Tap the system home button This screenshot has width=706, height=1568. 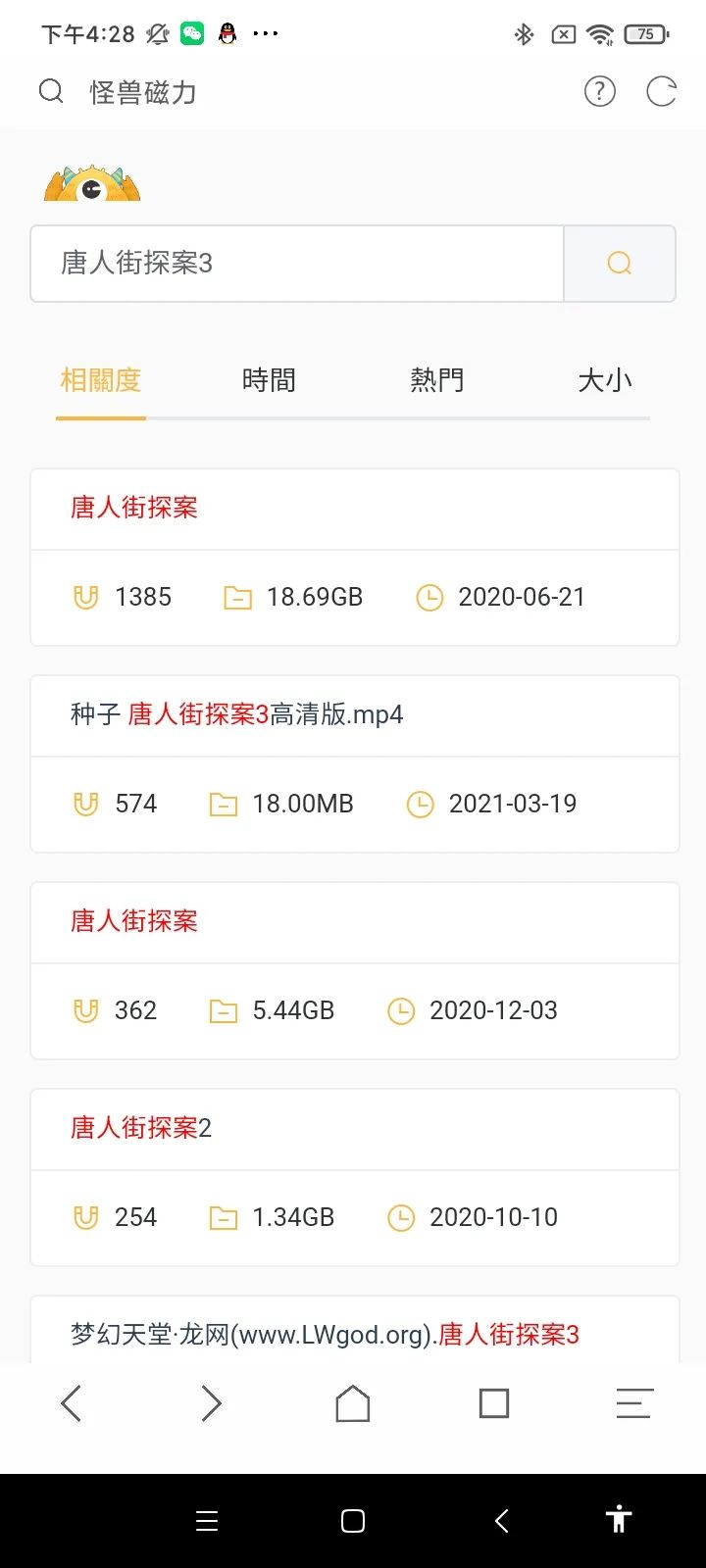(x=353, y=1521)
